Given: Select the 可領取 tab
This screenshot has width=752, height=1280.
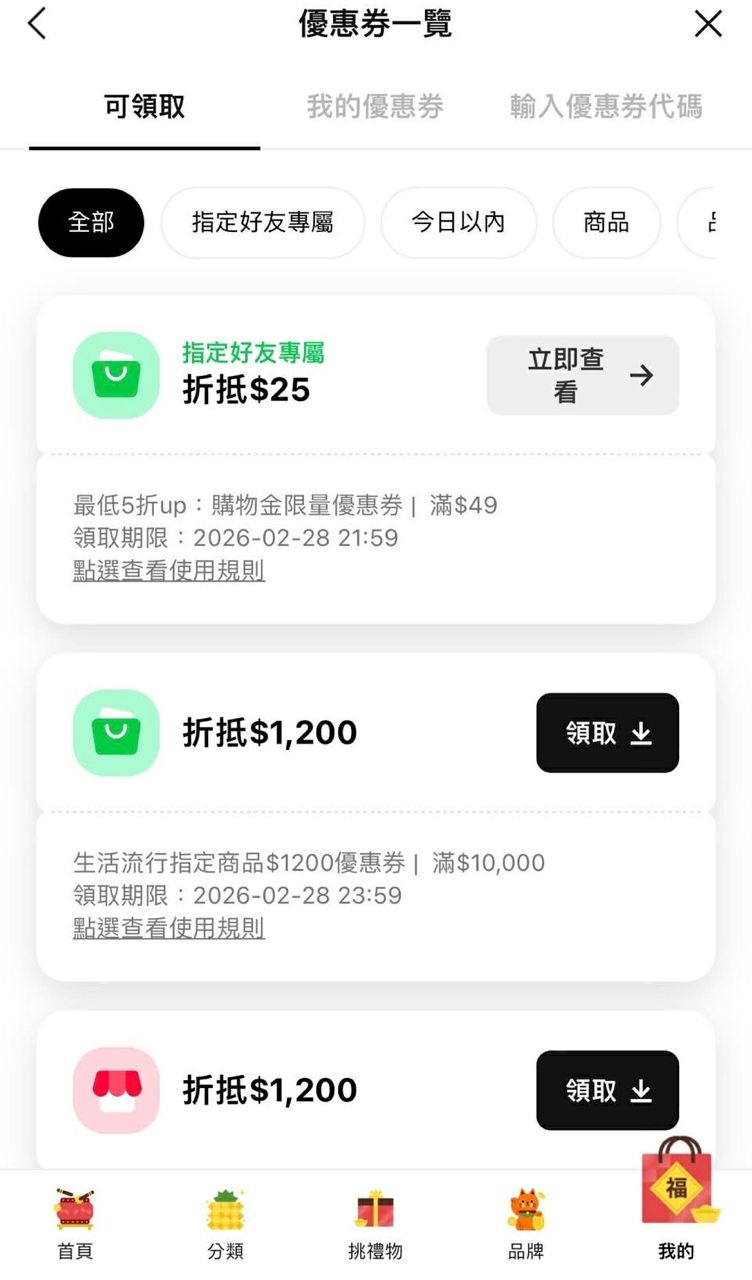Looking at the screenshot, I should (x=145, y=107).
